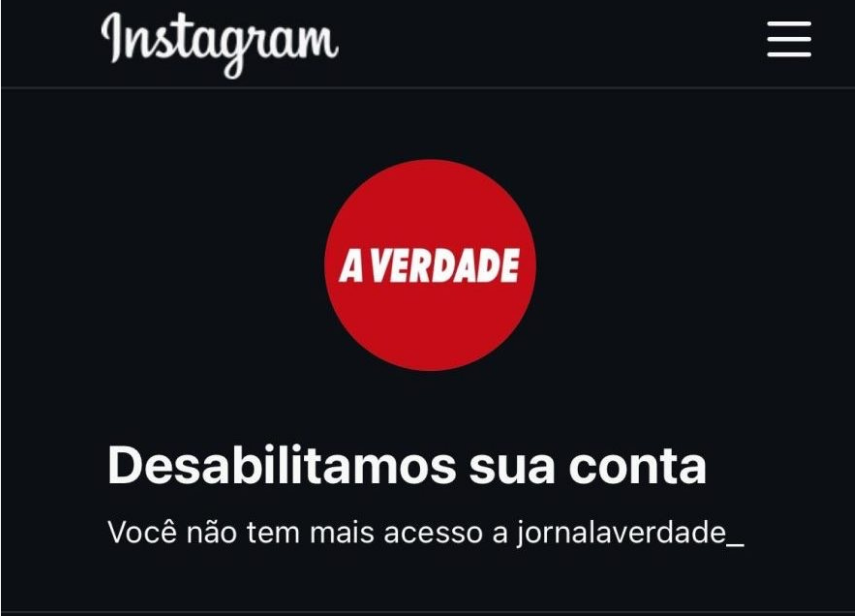Screen dimensions: 855x616
Task: Open the hamburger menu
Action: (788, 40)
